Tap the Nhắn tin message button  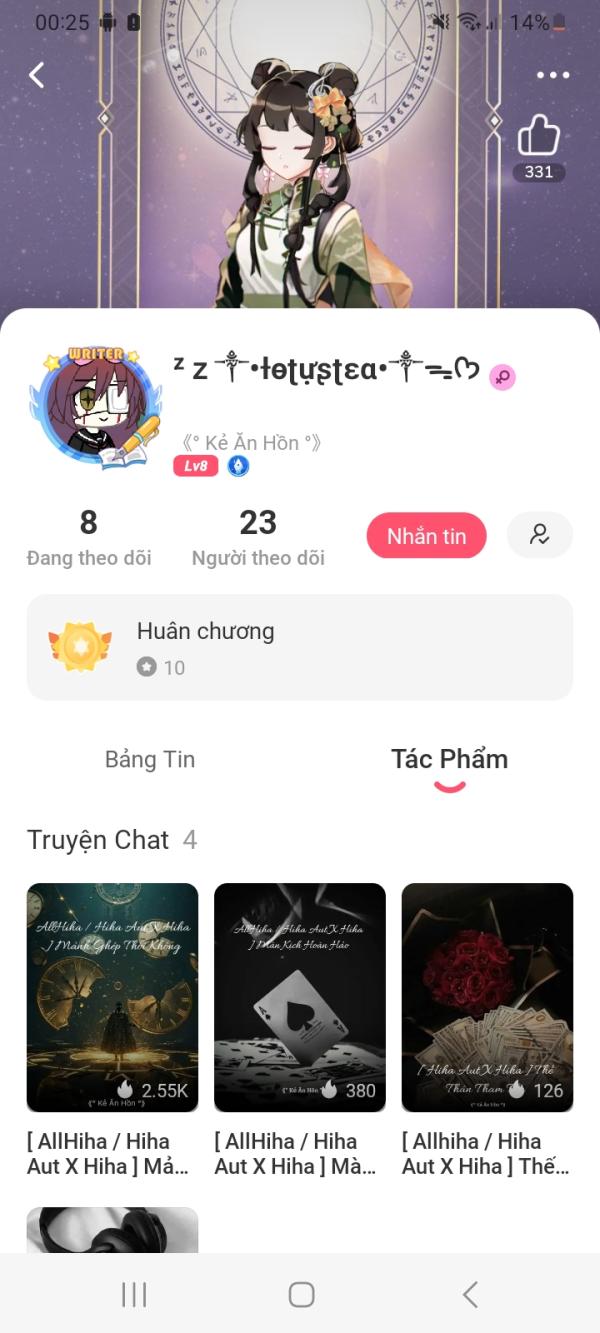pyautogui.click(x=427, y=536)
